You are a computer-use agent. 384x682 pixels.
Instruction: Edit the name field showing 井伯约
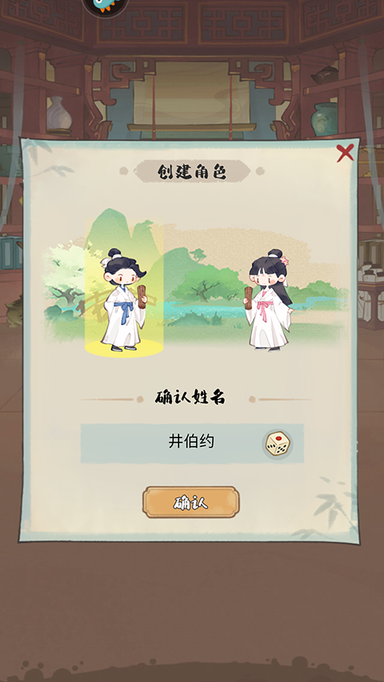click(192, 443)
